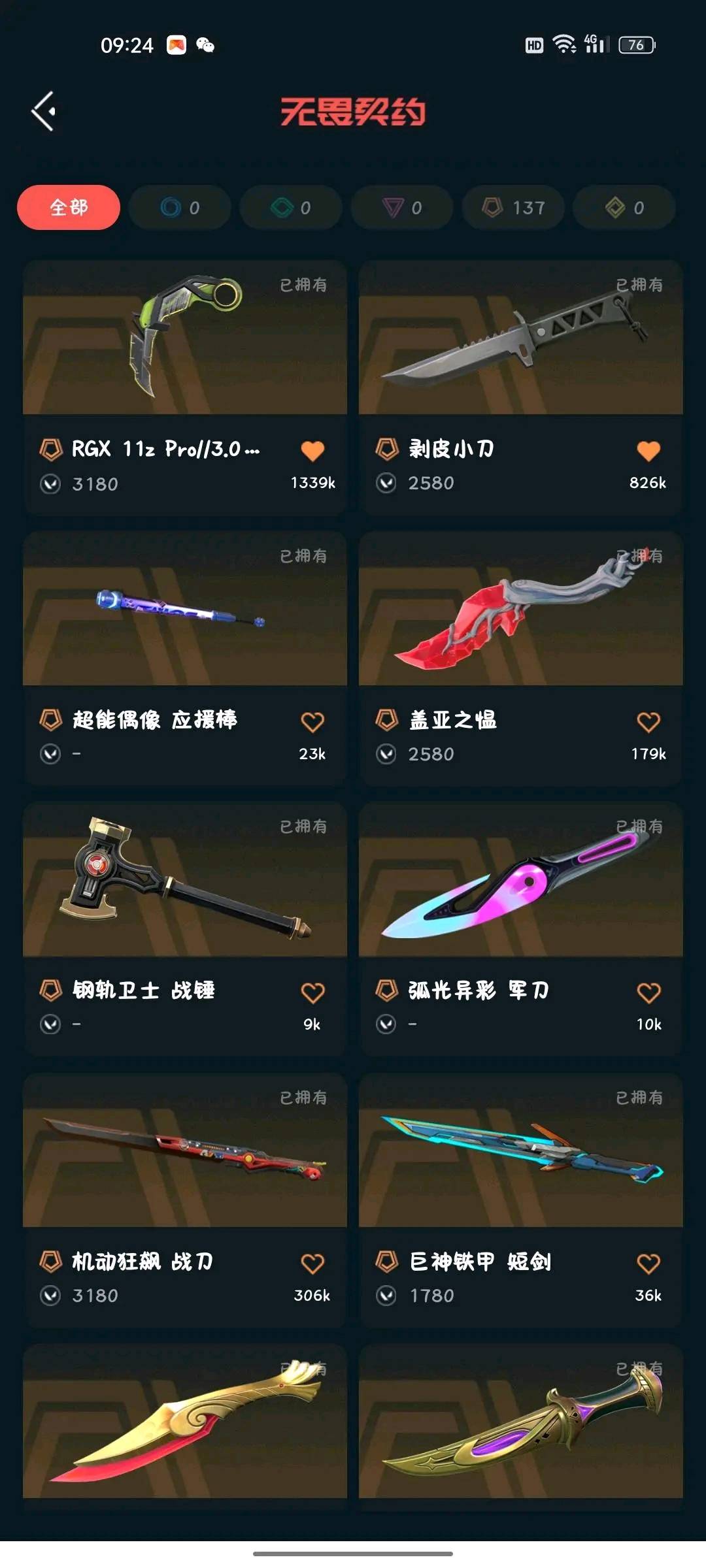Select the purple triangle tier filter chip
The image size is (706, 1568).
402,208
